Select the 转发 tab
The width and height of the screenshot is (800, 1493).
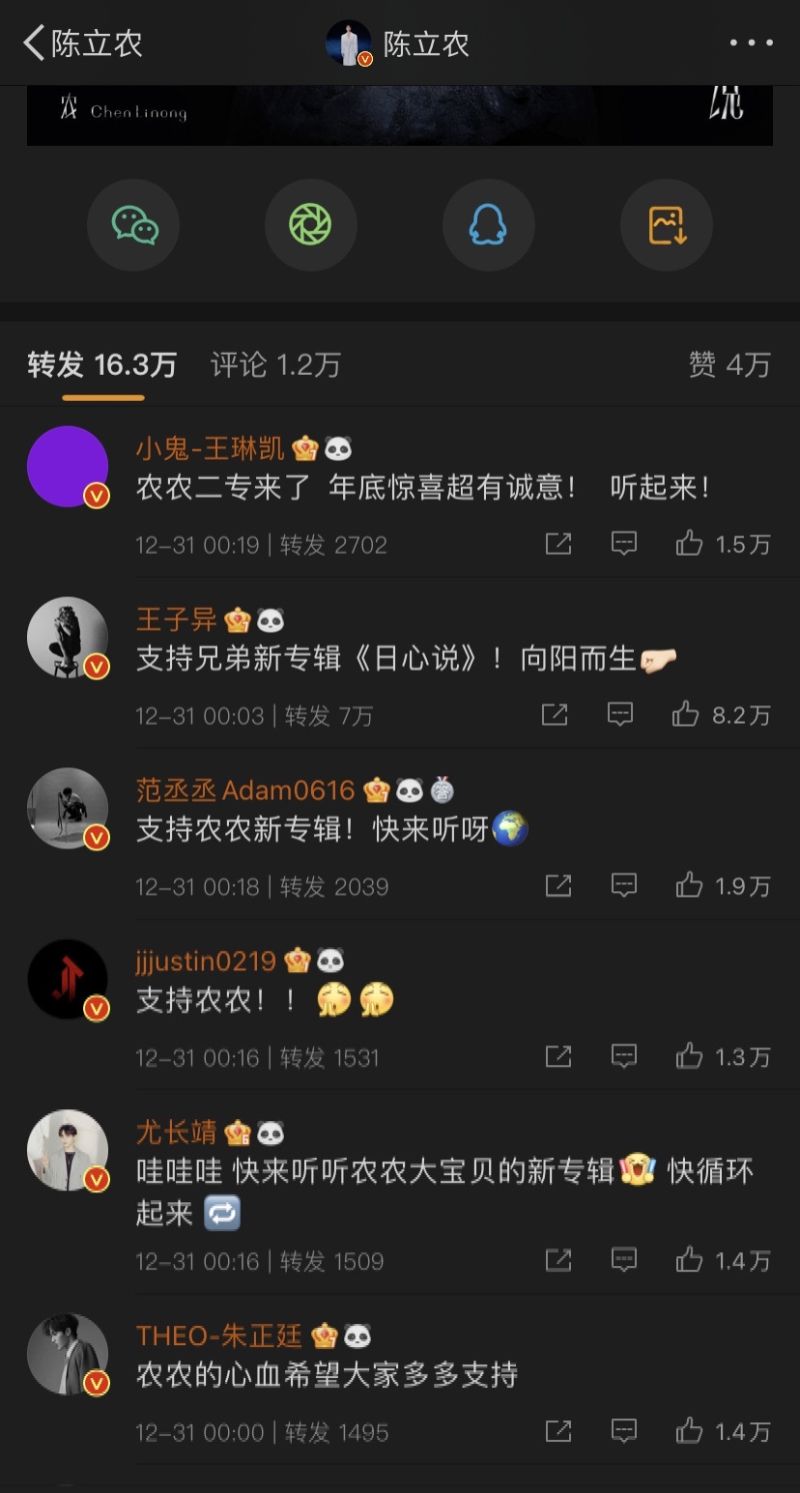102,365
